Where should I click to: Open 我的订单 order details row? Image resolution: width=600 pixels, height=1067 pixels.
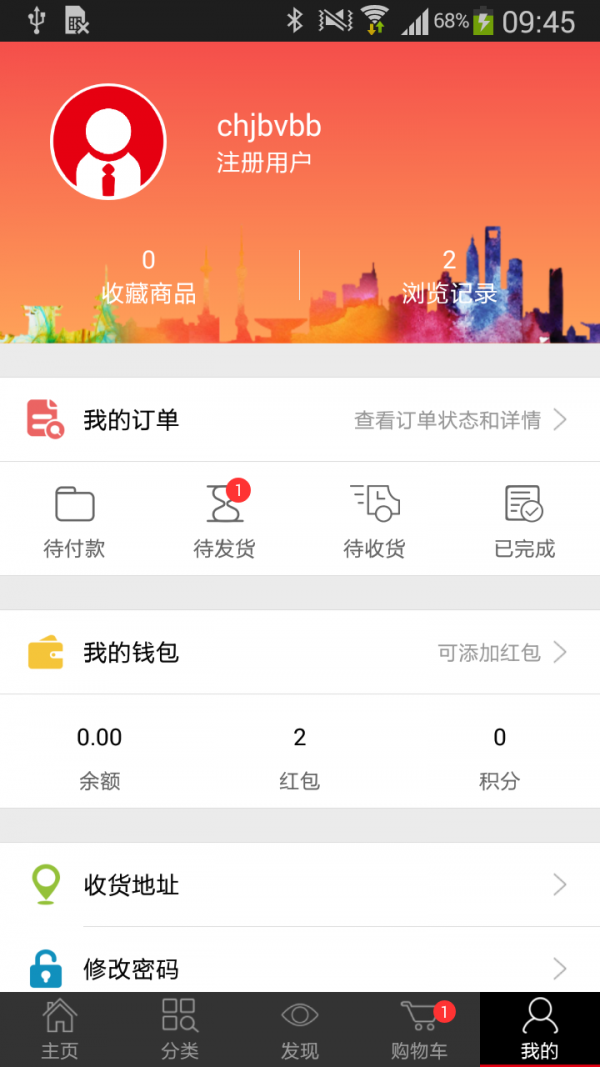point(300,420)
